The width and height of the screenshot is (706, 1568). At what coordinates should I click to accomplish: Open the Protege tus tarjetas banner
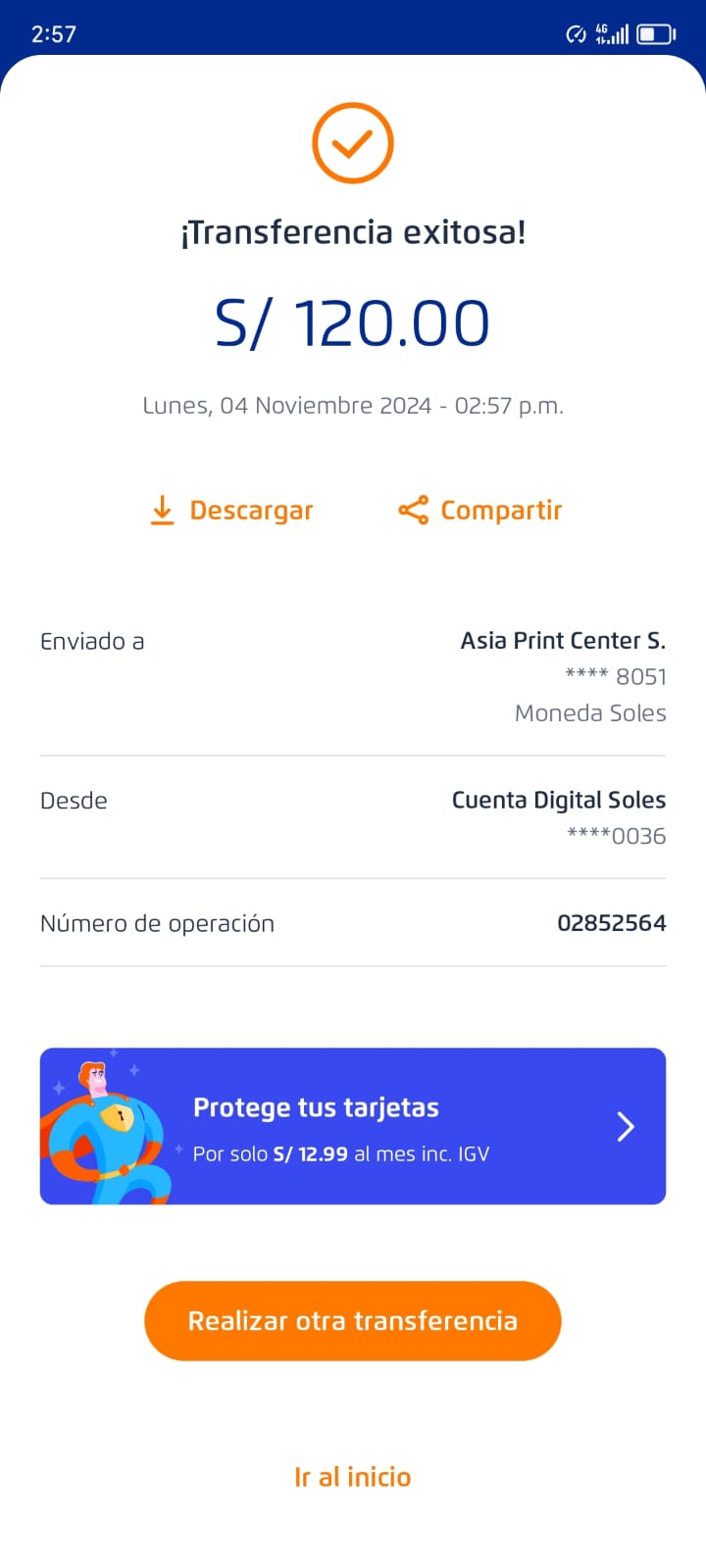353,1126
